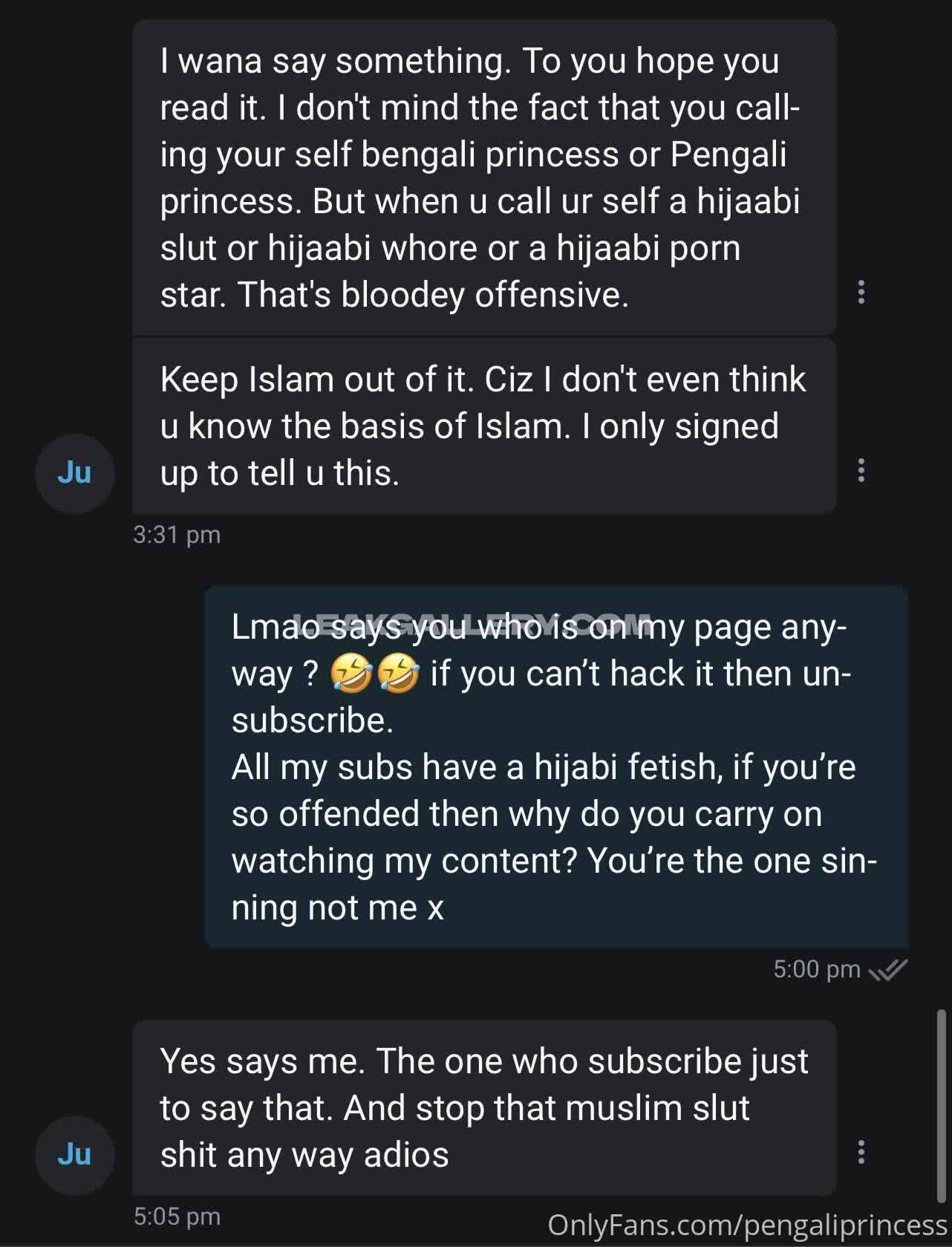Open Ju's avatar beside the 5:05 pm message

coord(74,1155)
